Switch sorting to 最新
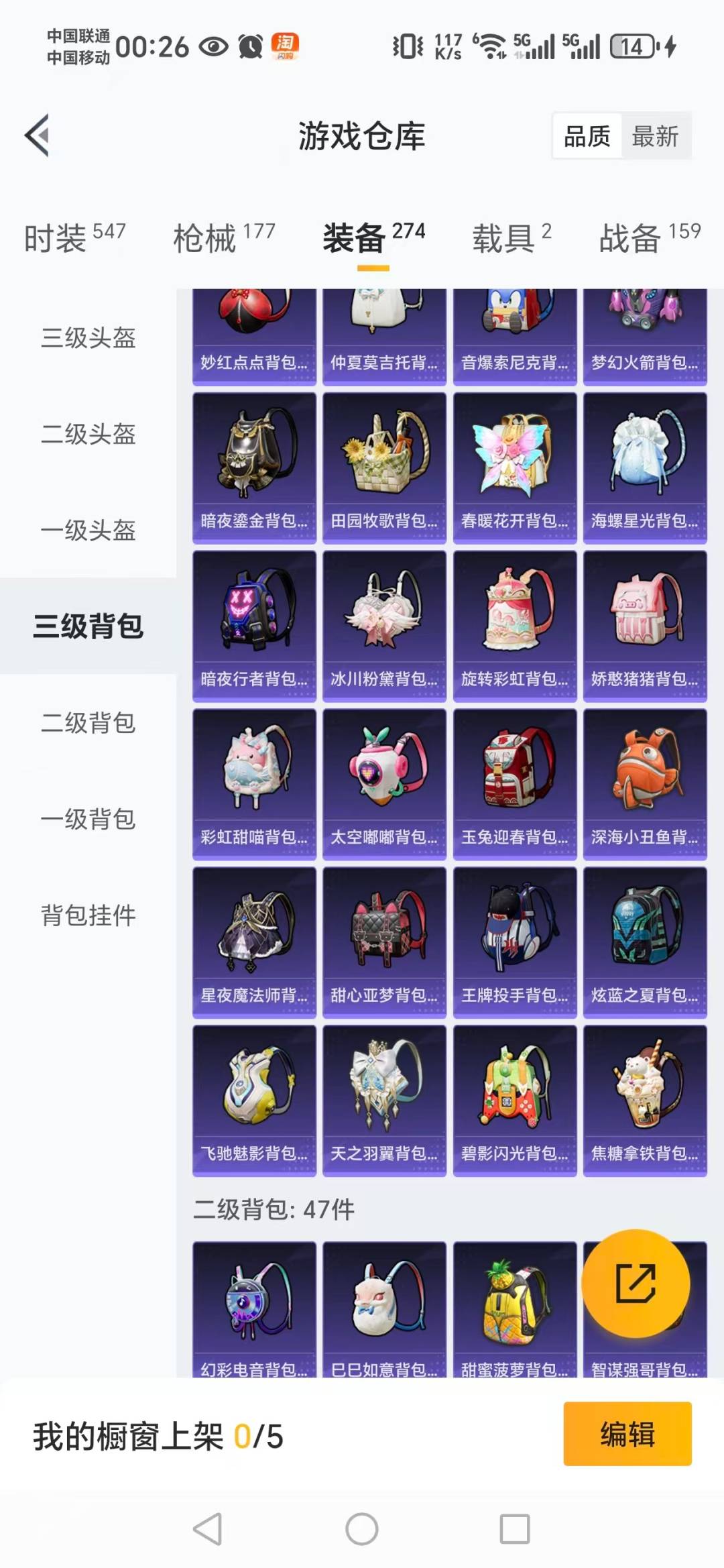Screen dimensions: 724x1568 pyautogui.click(x=655, y=135)
